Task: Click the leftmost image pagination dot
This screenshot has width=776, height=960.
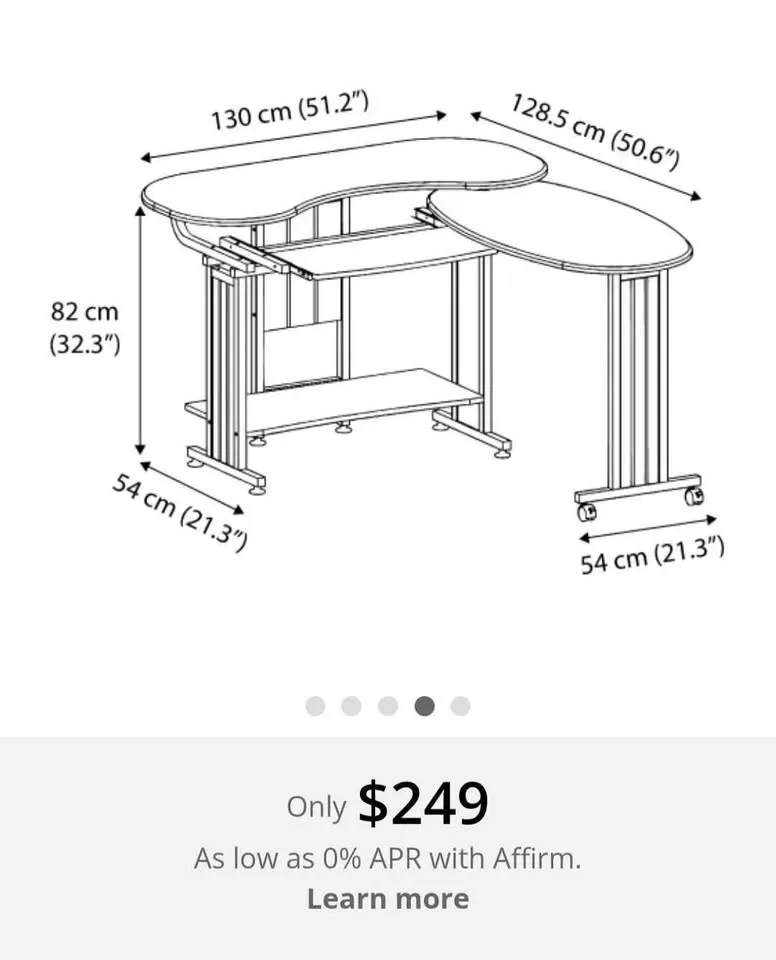Action: pyautogui.click(x=317, y=707)
